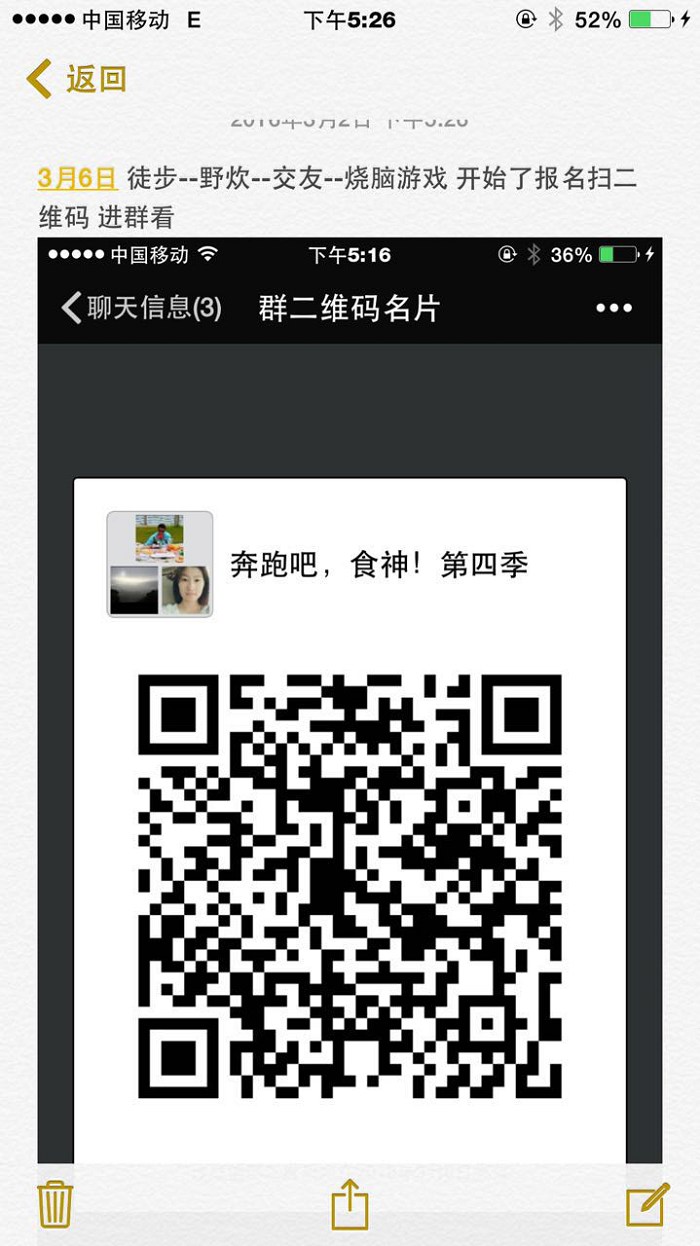Delete this note with the trash icon
This screenshot has width=700, height=1246.
pos(54,1204)
